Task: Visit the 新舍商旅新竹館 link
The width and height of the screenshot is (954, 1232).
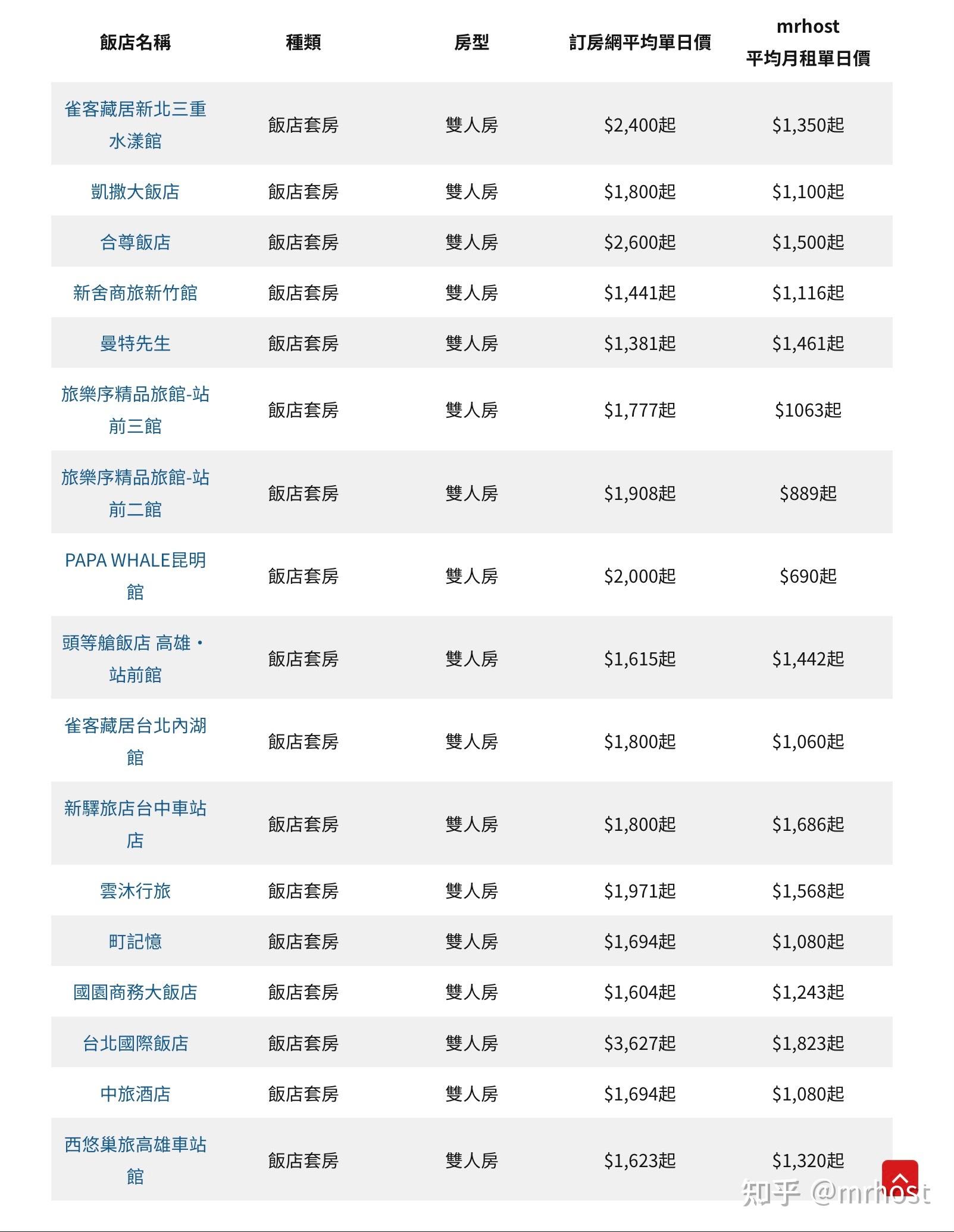Action: click(135, 293)
